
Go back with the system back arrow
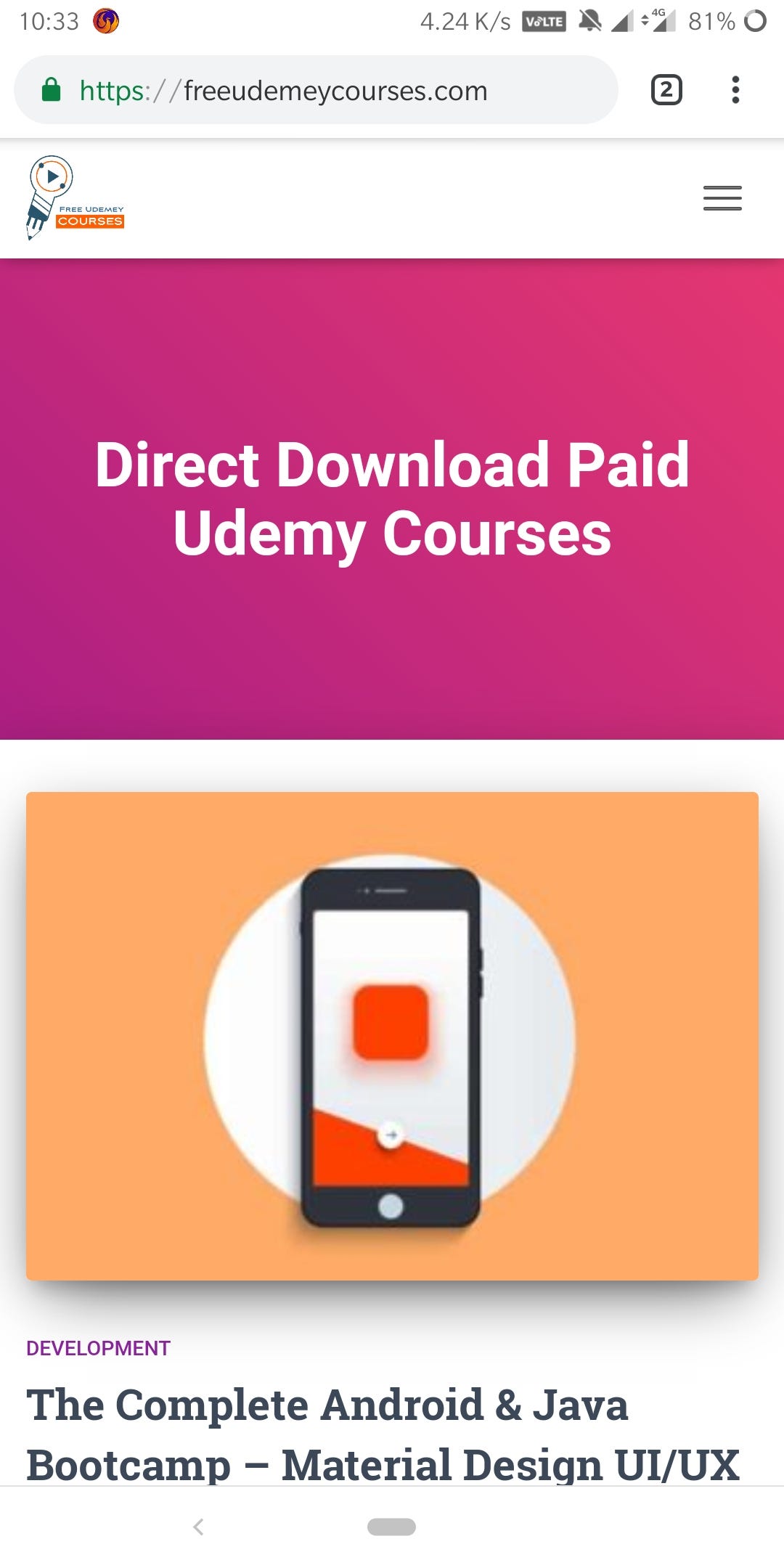(198, 1527)
